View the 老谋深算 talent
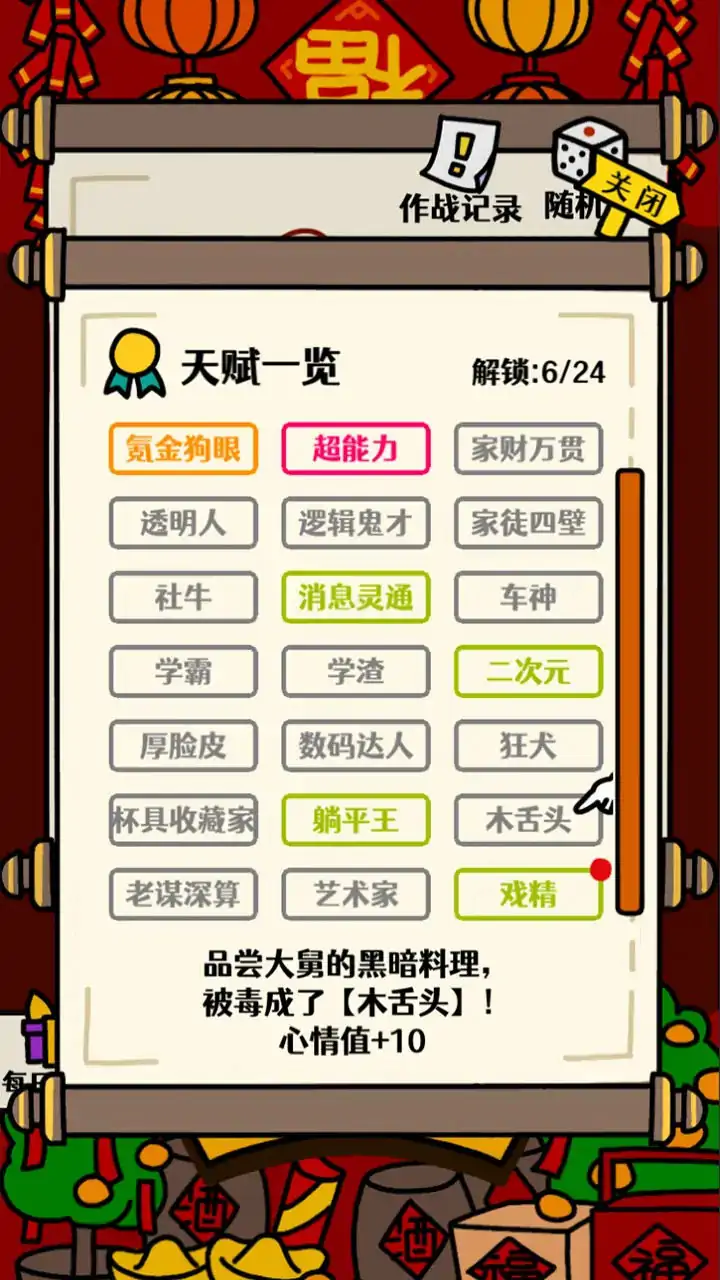Viewport: 720px width, 1280px height. click(183, 894)
